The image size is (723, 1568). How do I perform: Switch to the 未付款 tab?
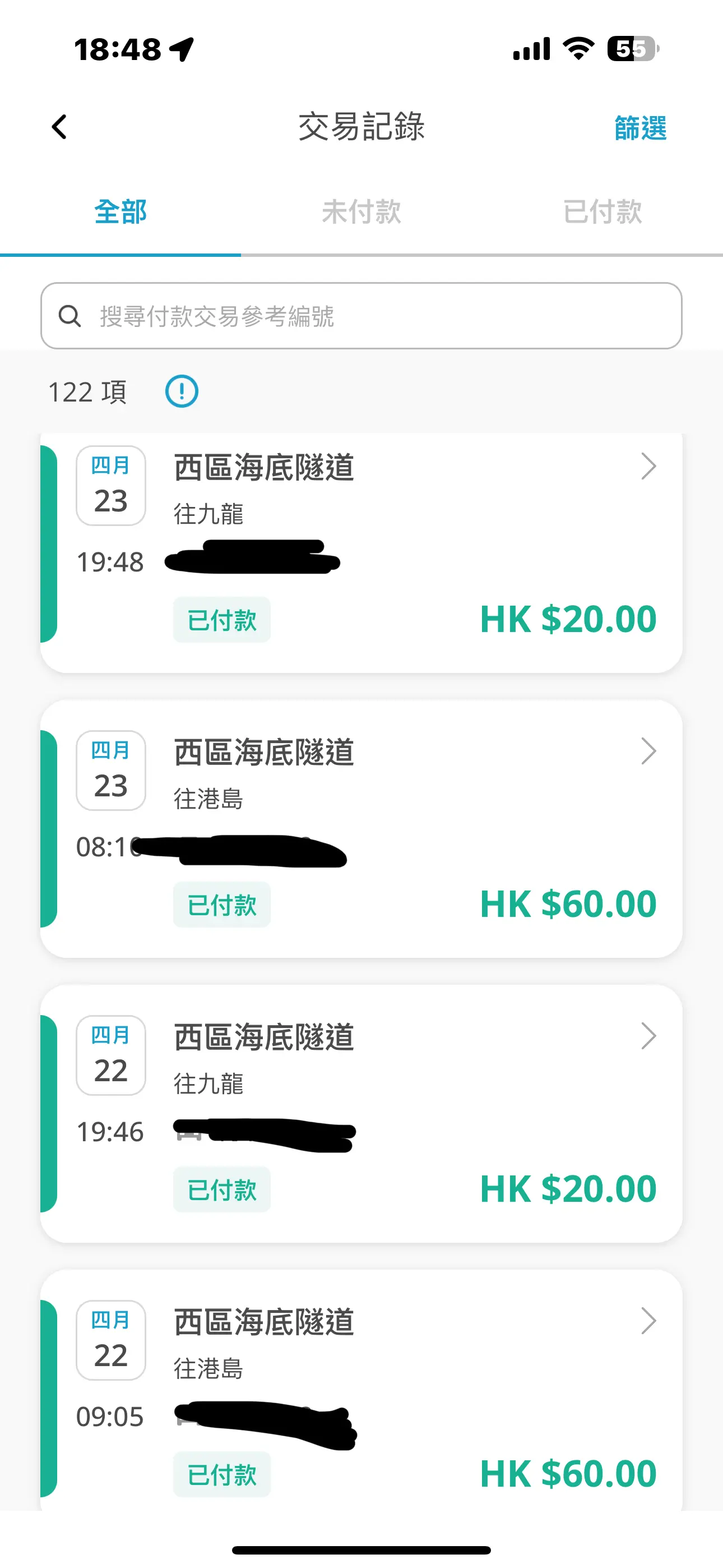(x=361, y=212)
